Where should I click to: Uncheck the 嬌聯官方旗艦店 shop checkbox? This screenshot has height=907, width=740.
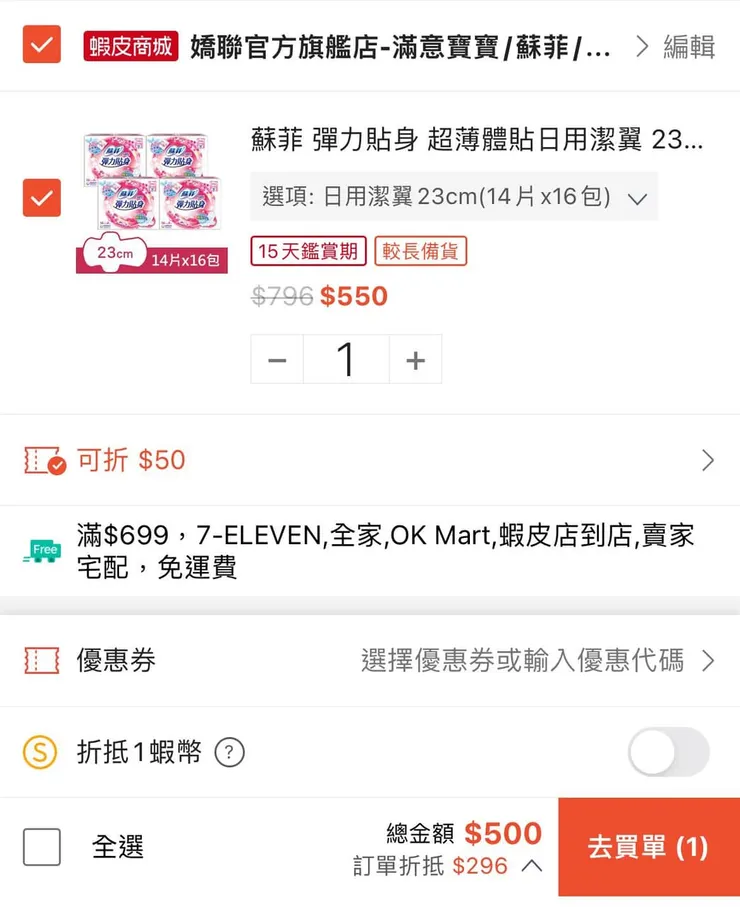[x=42, y=45]
